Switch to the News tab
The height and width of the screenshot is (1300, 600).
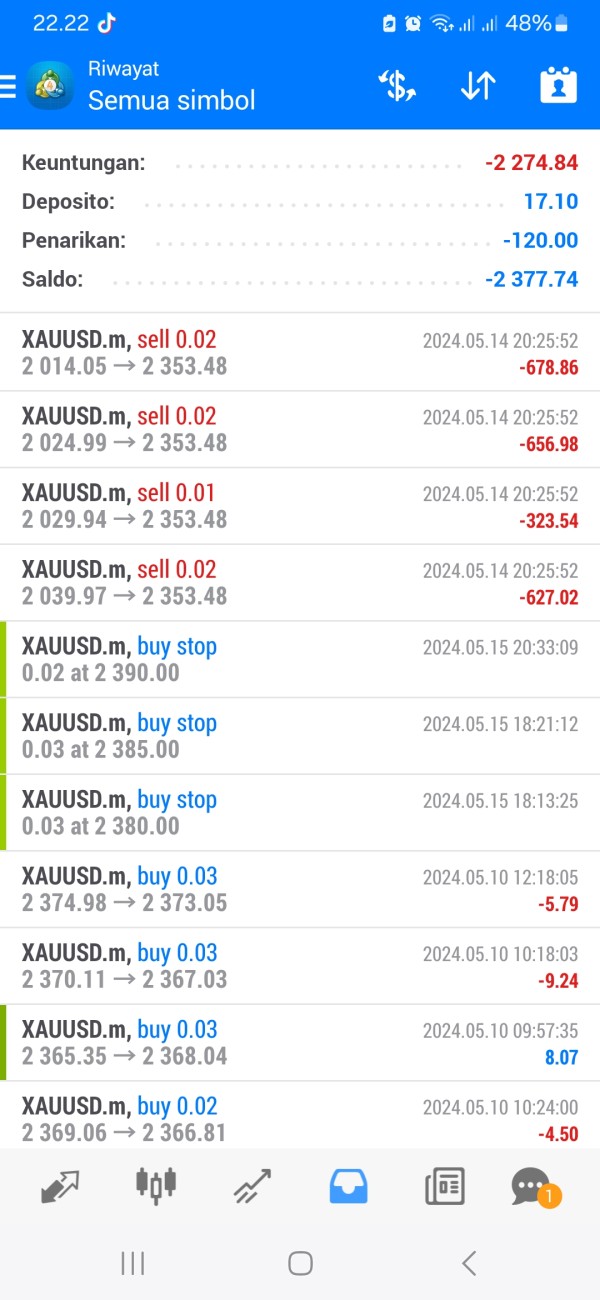444,1186
